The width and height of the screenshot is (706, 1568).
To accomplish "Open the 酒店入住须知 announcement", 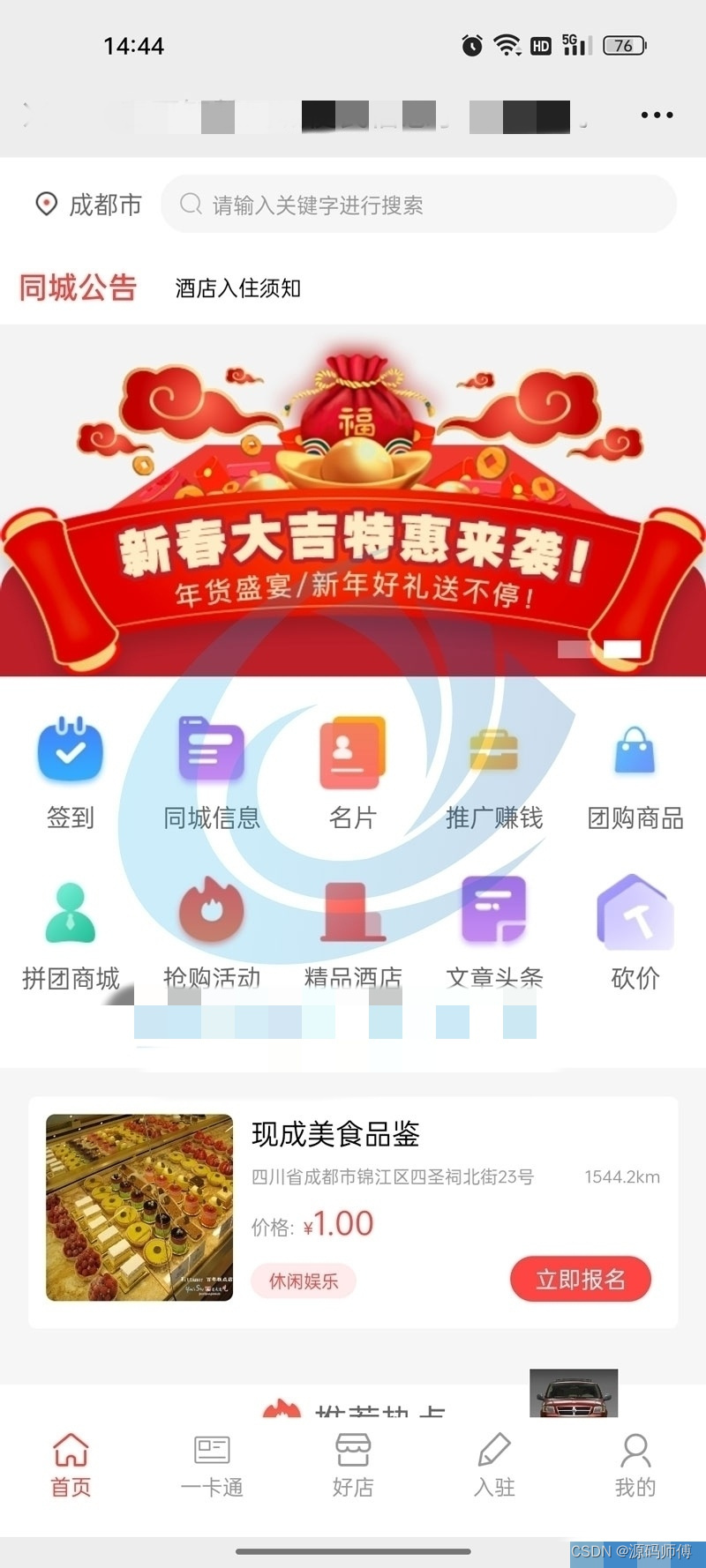I will pos(237,288).
